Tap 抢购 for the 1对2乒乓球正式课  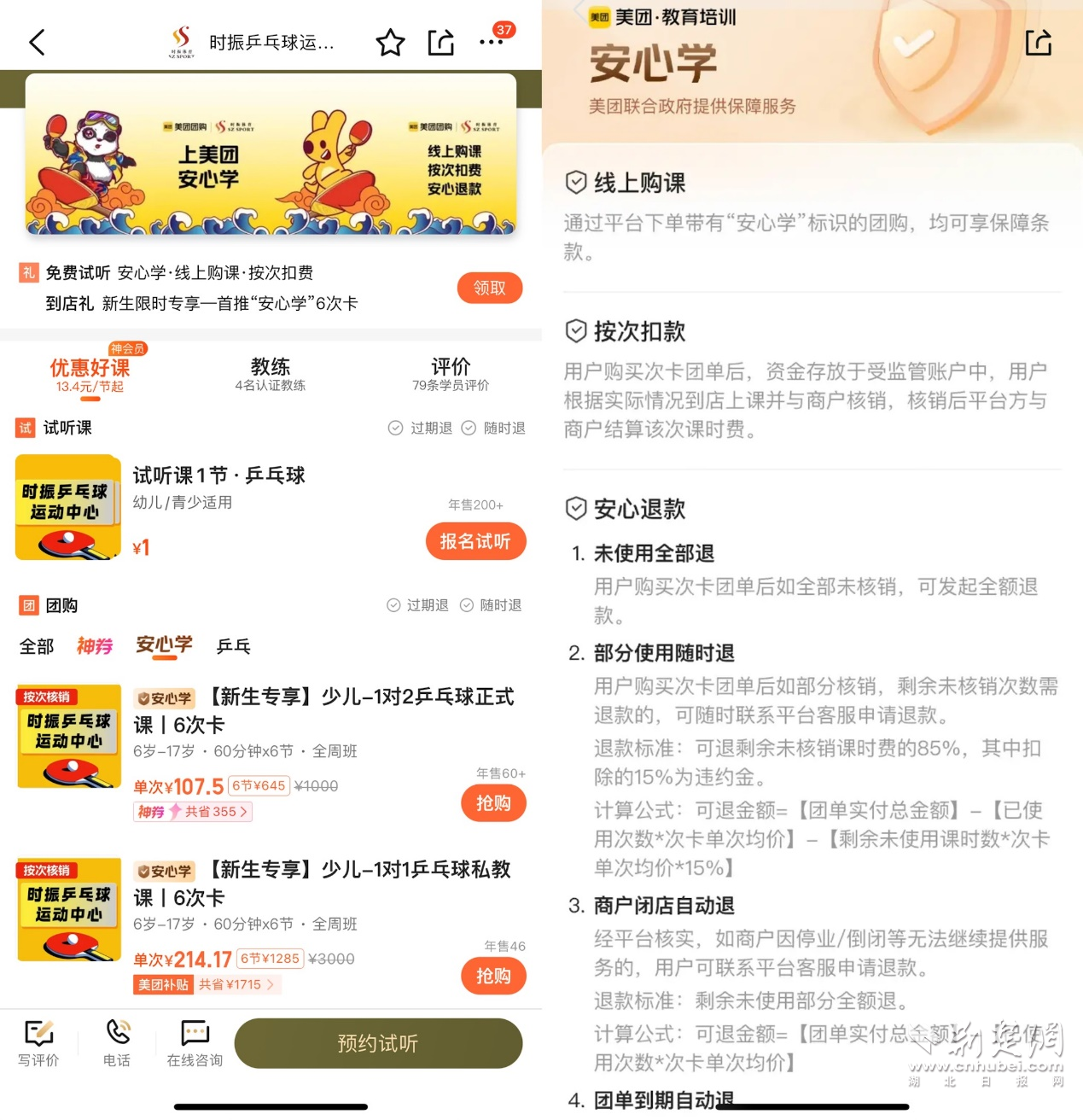[x=493, y=803]
